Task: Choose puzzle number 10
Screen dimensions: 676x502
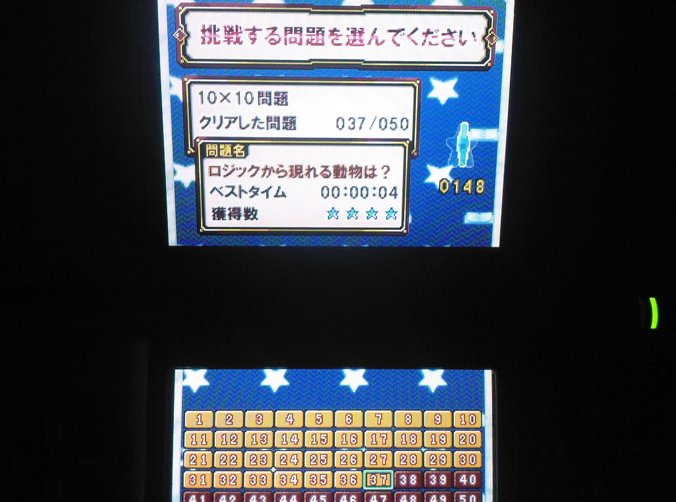Action: click(x=467, y=420)
